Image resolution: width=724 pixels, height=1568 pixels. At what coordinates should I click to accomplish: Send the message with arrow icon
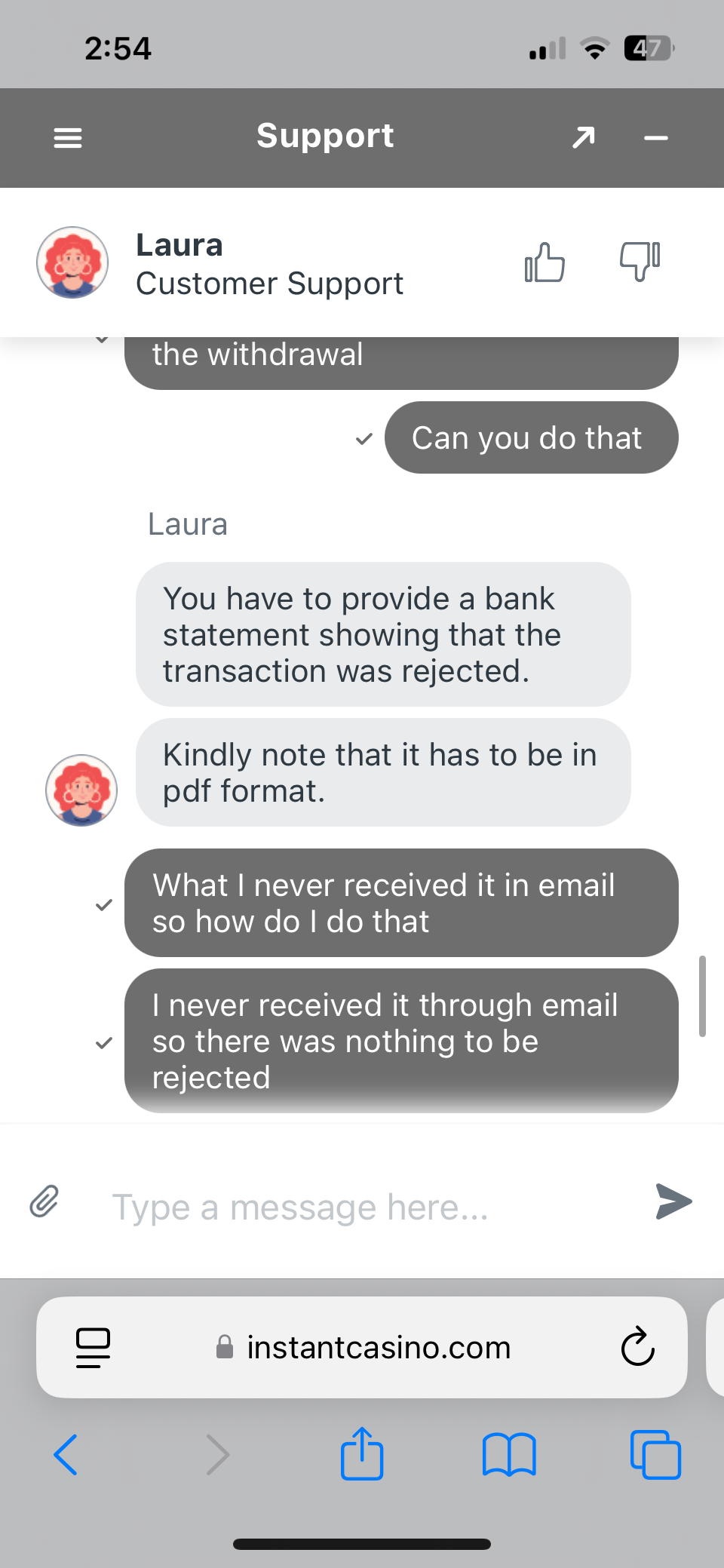coord(673,1201)
